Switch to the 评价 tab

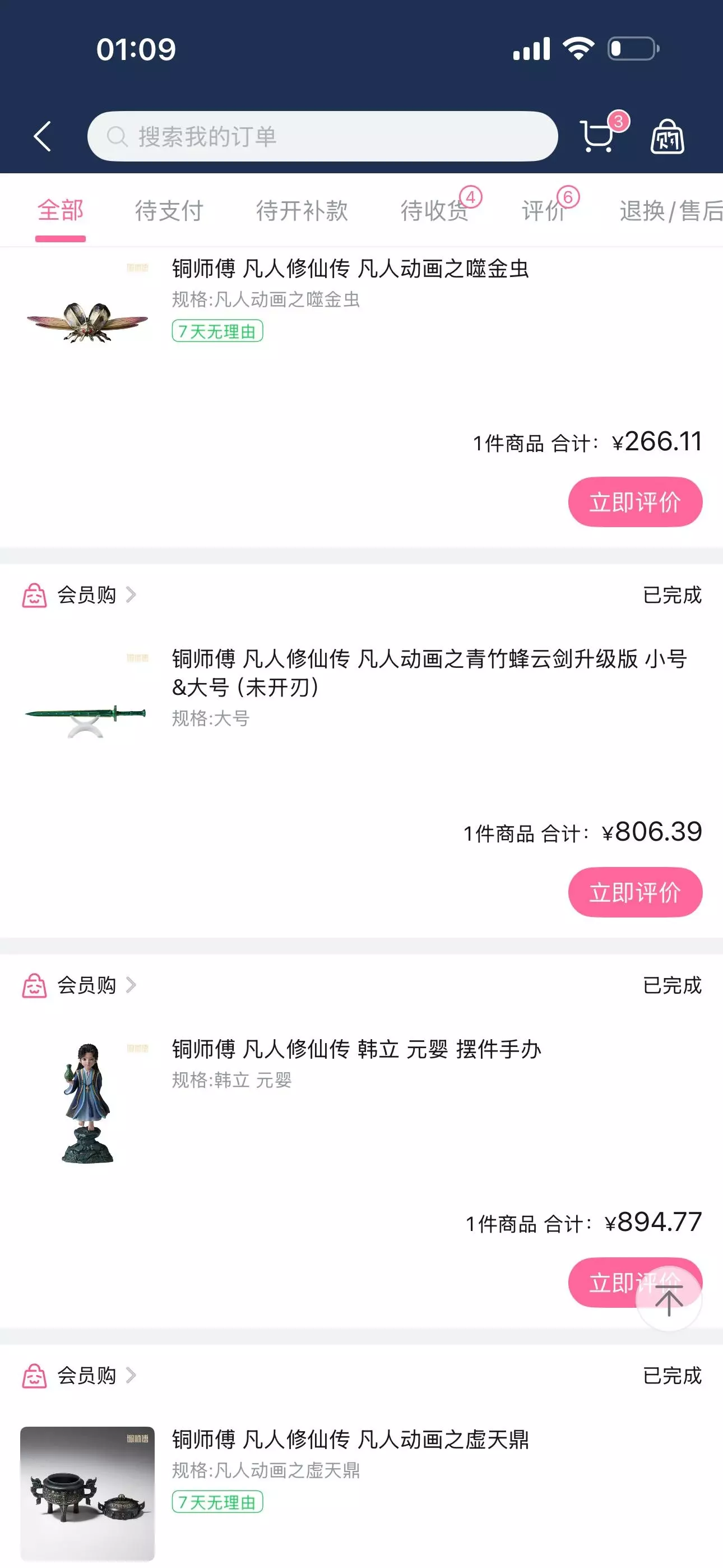(545, 211)
